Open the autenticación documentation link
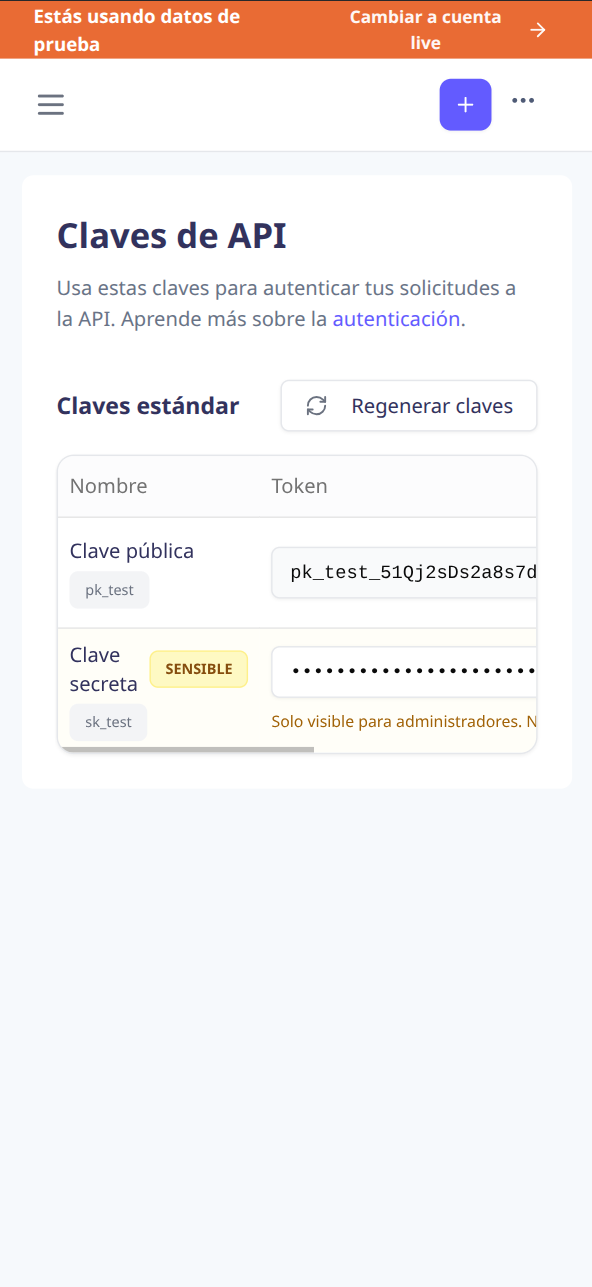This screenshot has height=1287, width=592. (397, 320)
